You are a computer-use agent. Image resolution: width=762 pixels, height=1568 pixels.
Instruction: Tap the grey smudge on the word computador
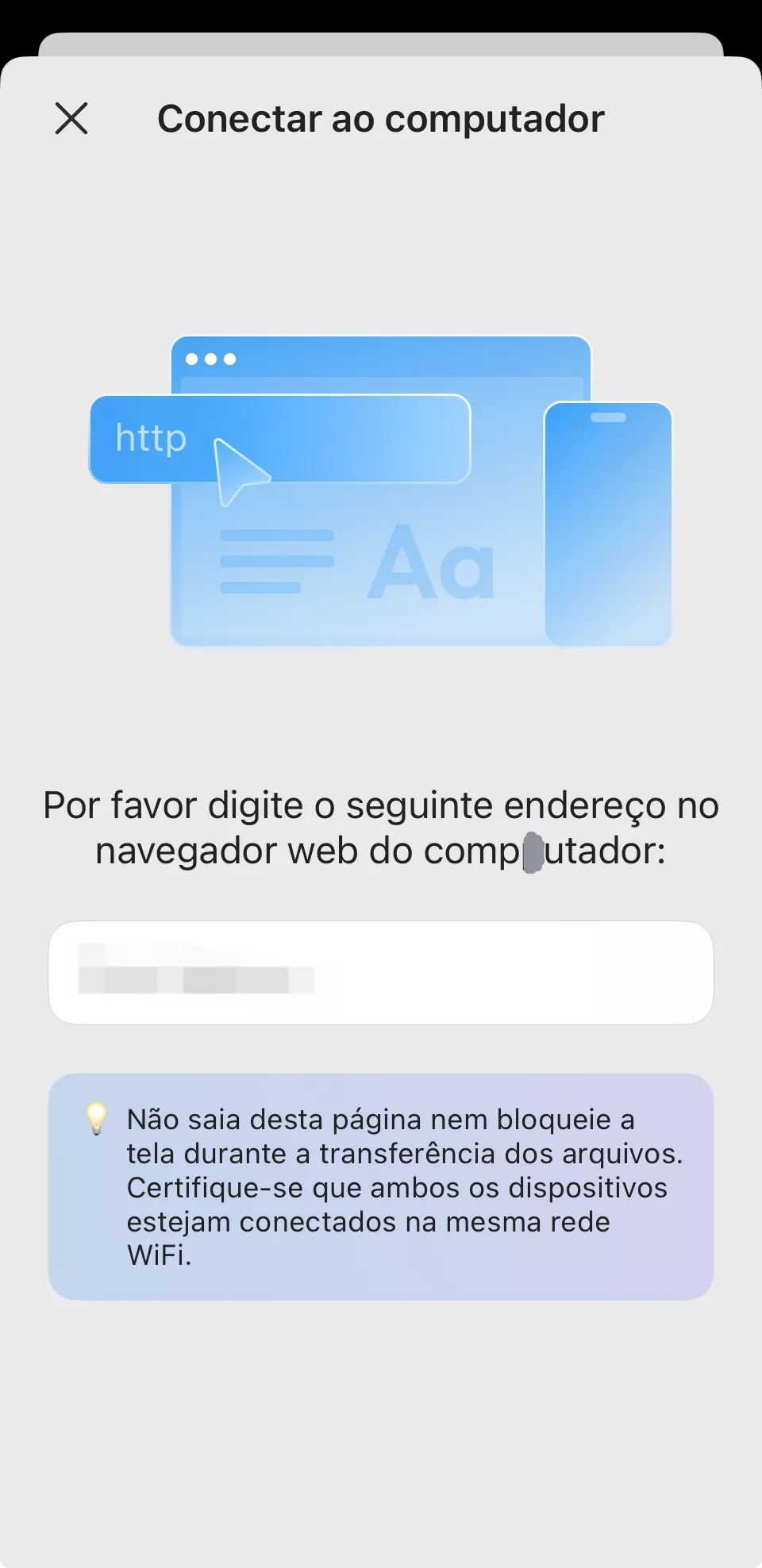coord(533,853)
